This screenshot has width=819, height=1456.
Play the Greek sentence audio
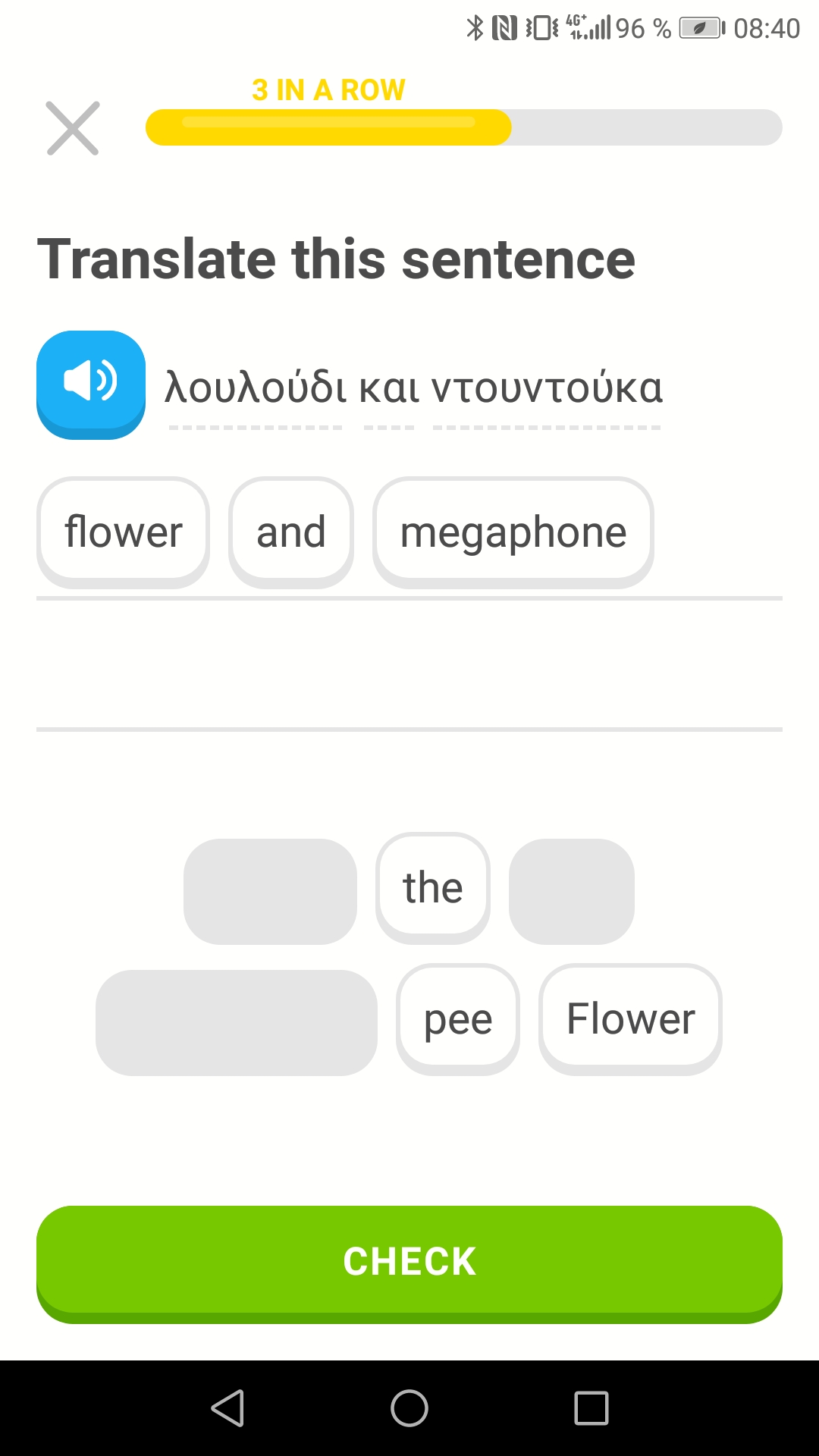[91, 384]
